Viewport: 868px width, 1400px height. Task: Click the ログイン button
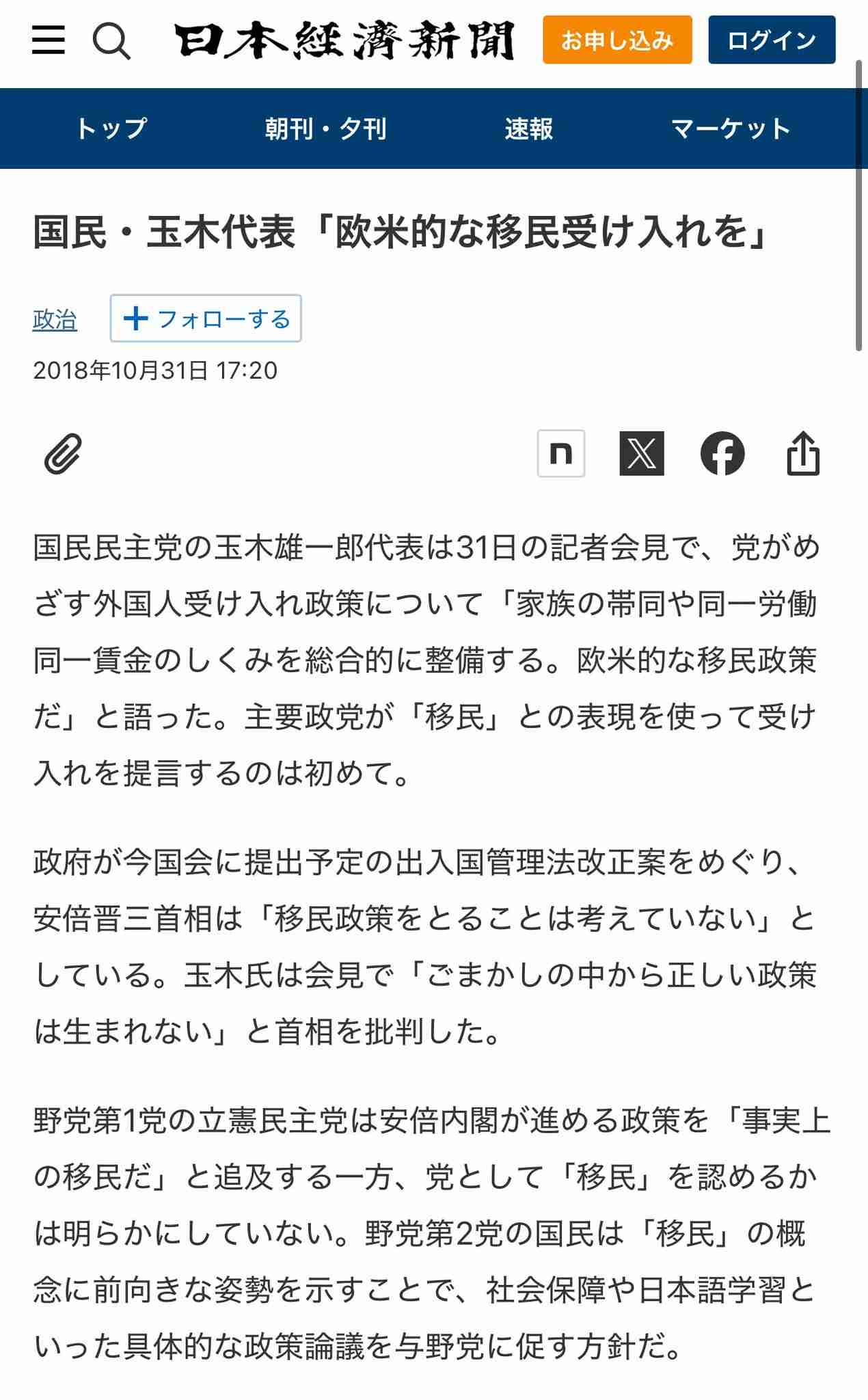click(771, 38)
